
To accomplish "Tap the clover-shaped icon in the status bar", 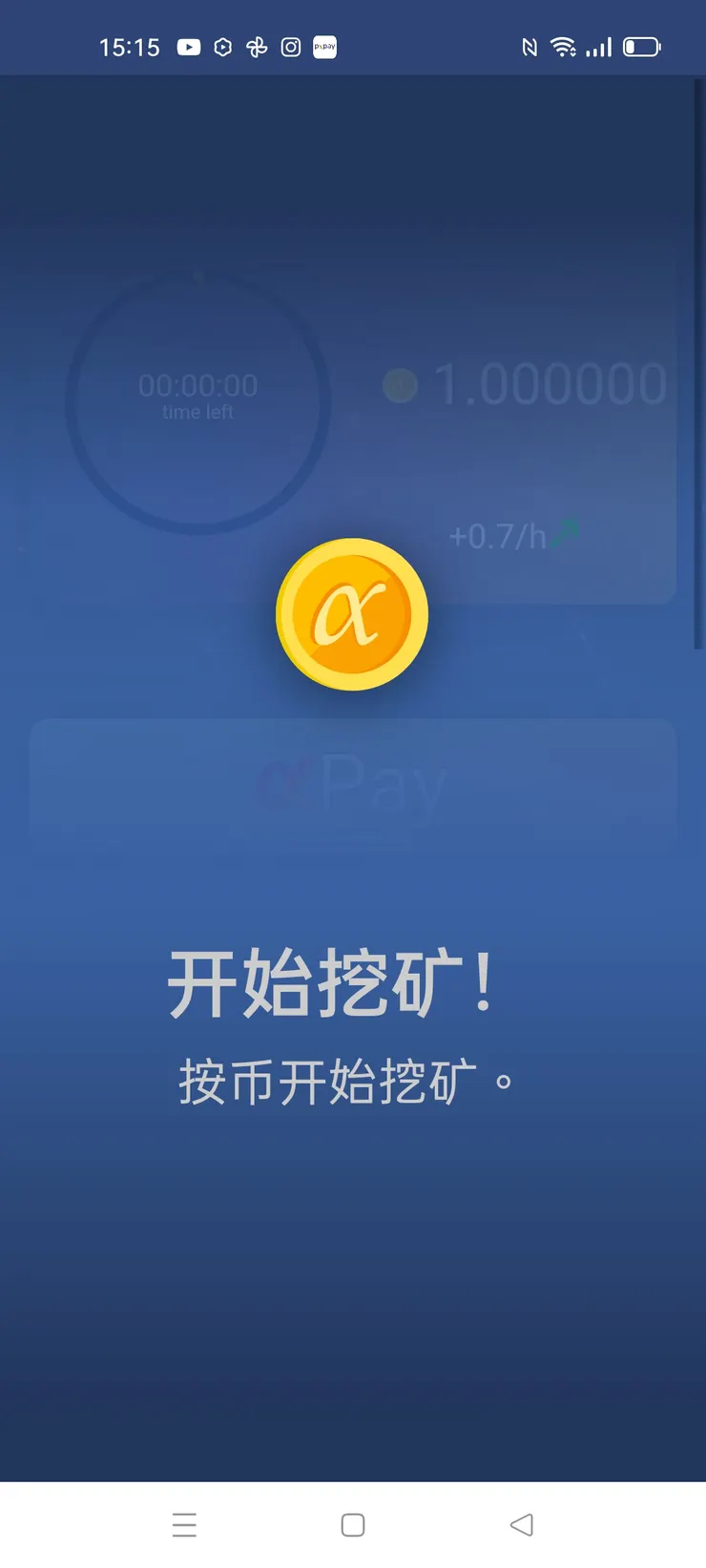I will pos(256,47).
